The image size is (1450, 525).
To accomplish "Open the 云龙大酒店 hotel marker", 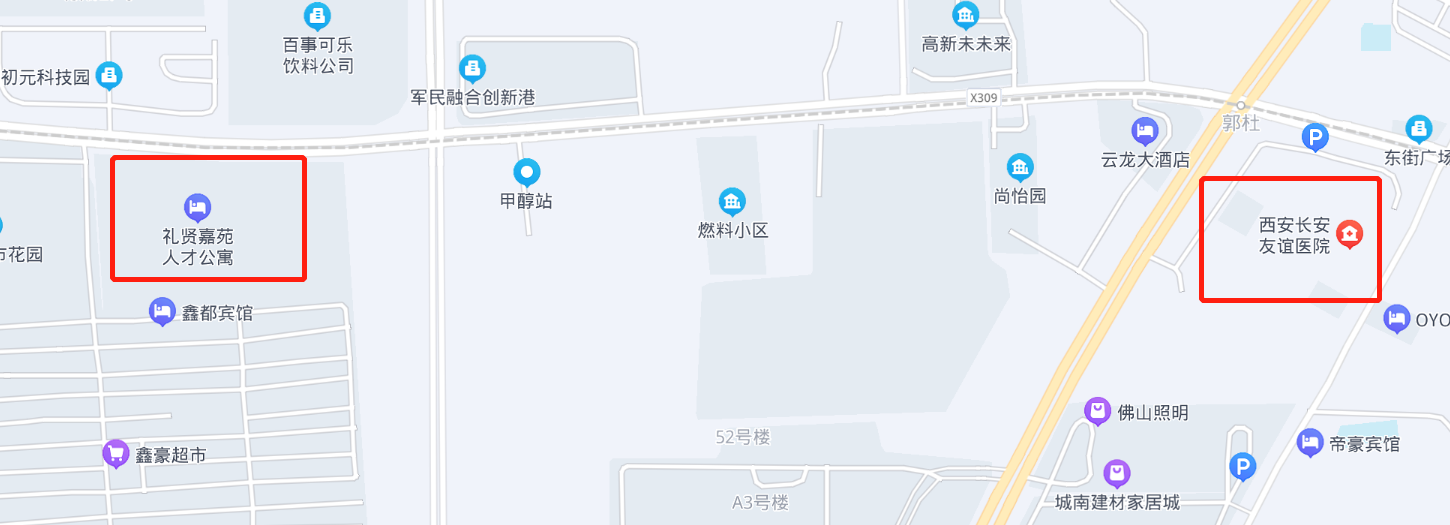I will pyautogui.click(x=1144, y=131).
